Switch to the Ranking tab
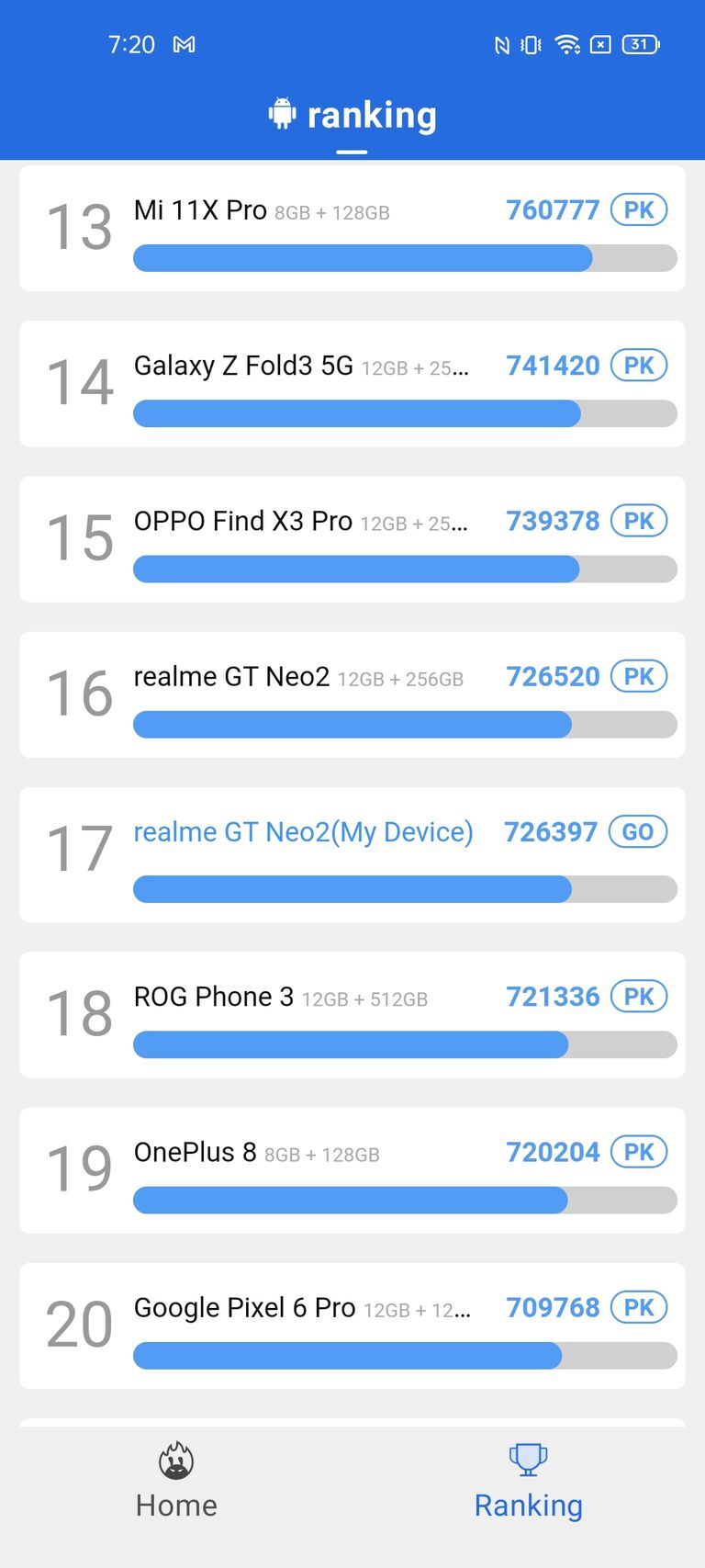 click(x=528, y=1479)
